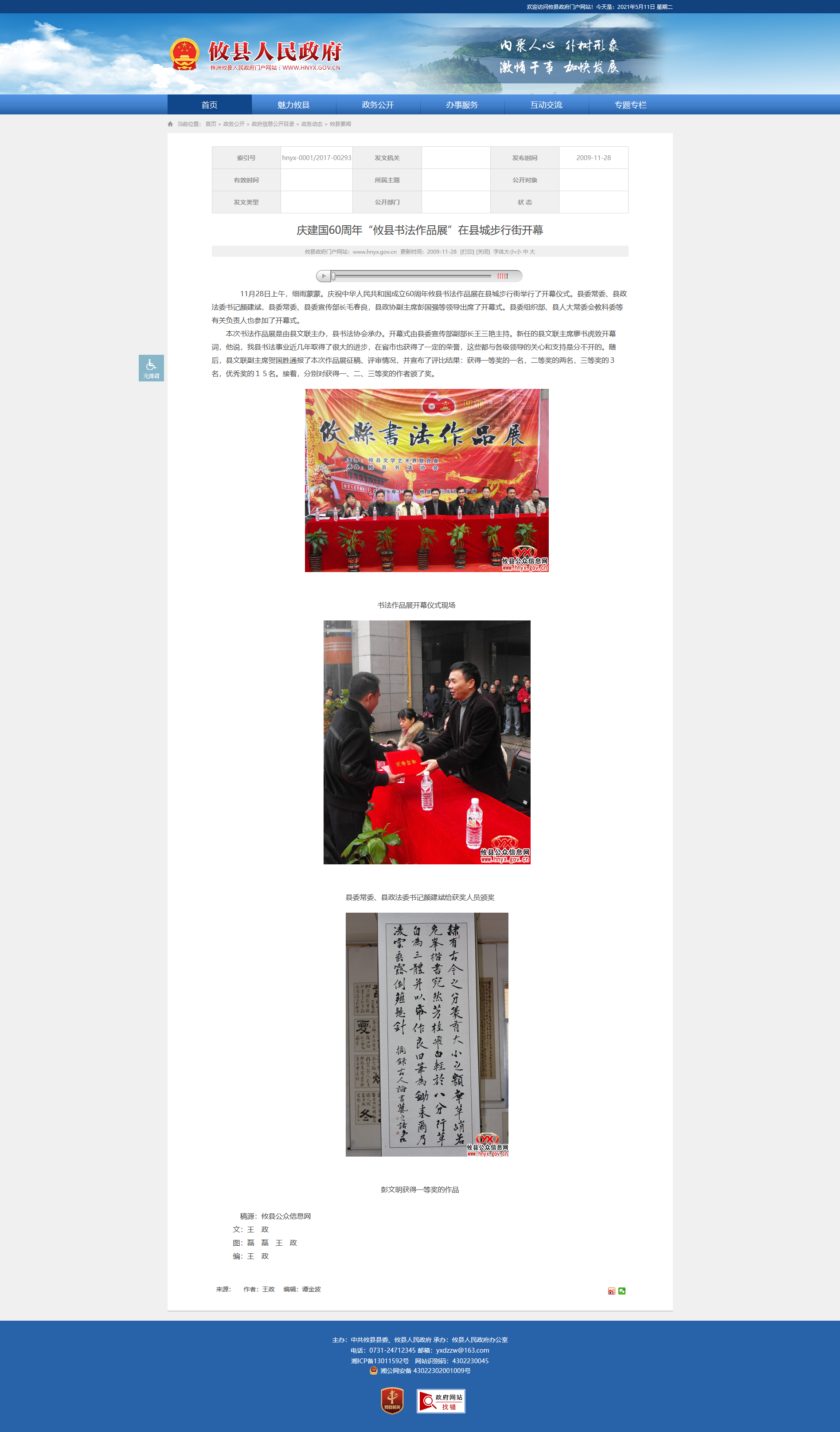
Task: Open 政务公开 in the main navigation bar
Action: (378, 105)
